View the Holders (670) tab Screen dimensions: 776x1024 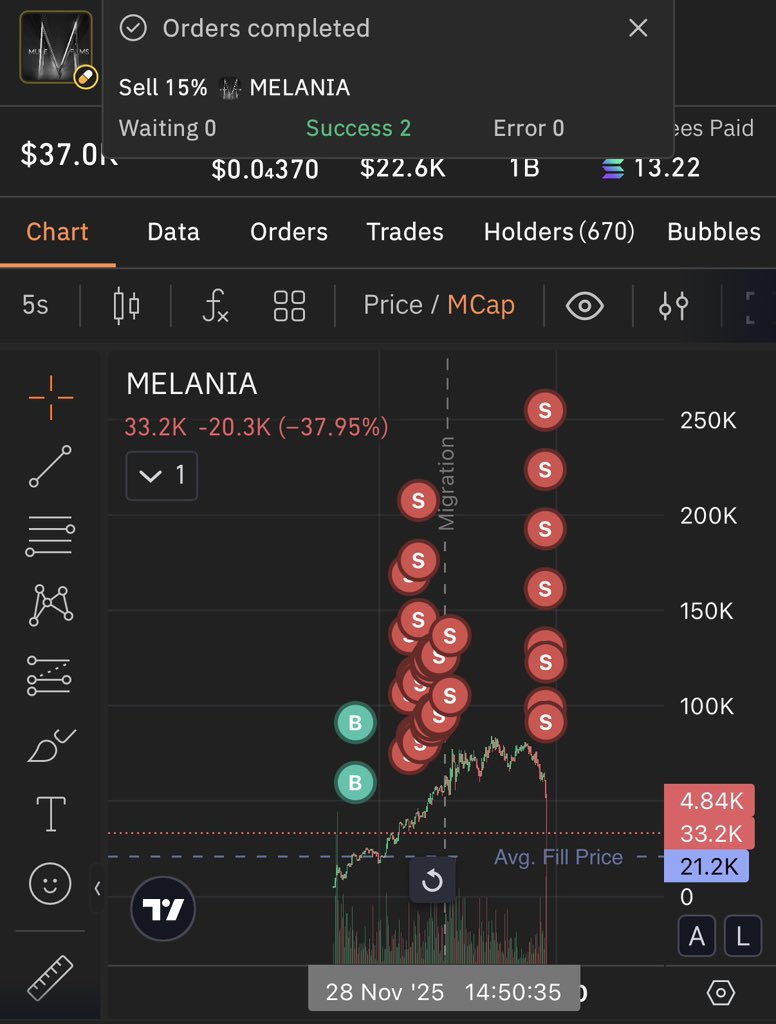[x=558, y=232]
